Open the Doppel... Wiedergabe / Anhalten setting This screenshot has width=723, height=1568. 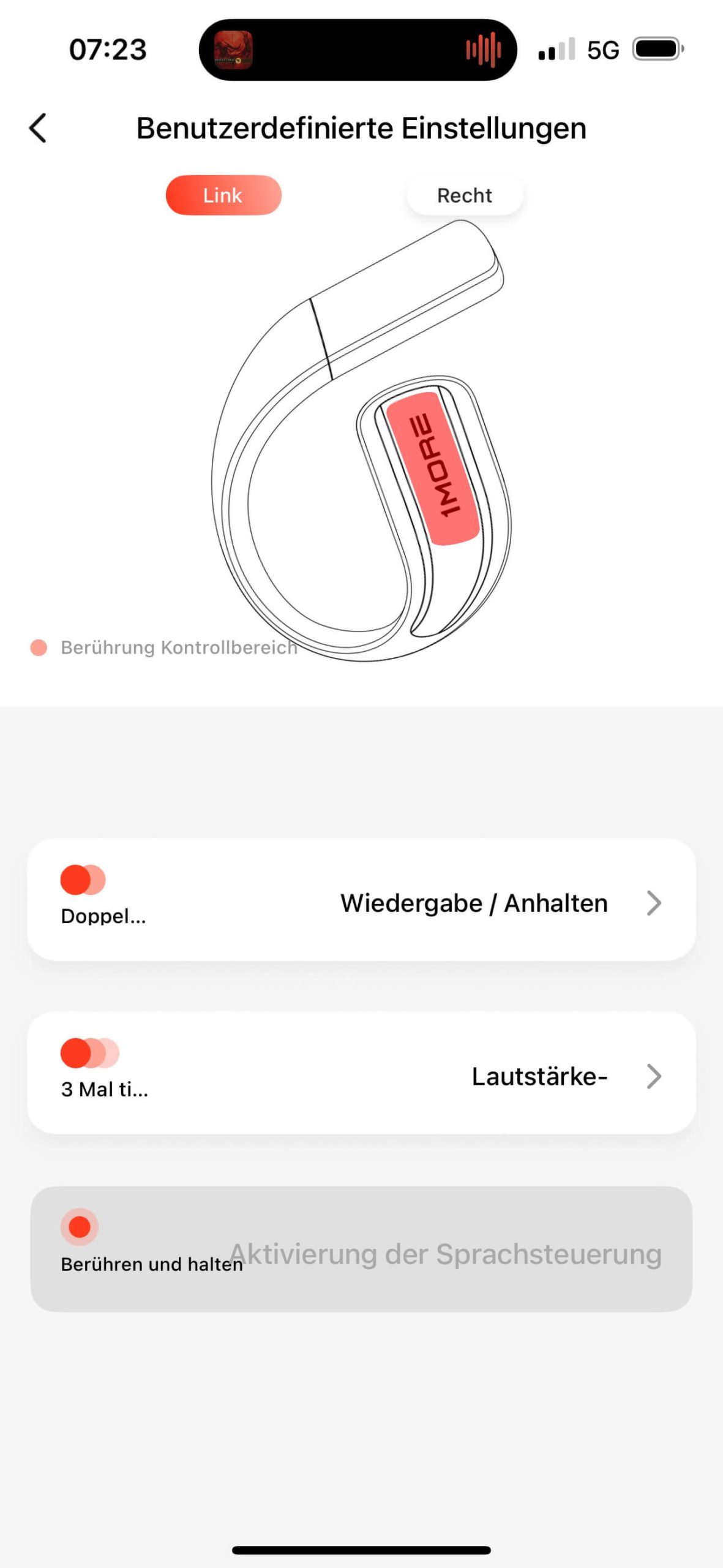pyautogui.click(x=361, y=900)
